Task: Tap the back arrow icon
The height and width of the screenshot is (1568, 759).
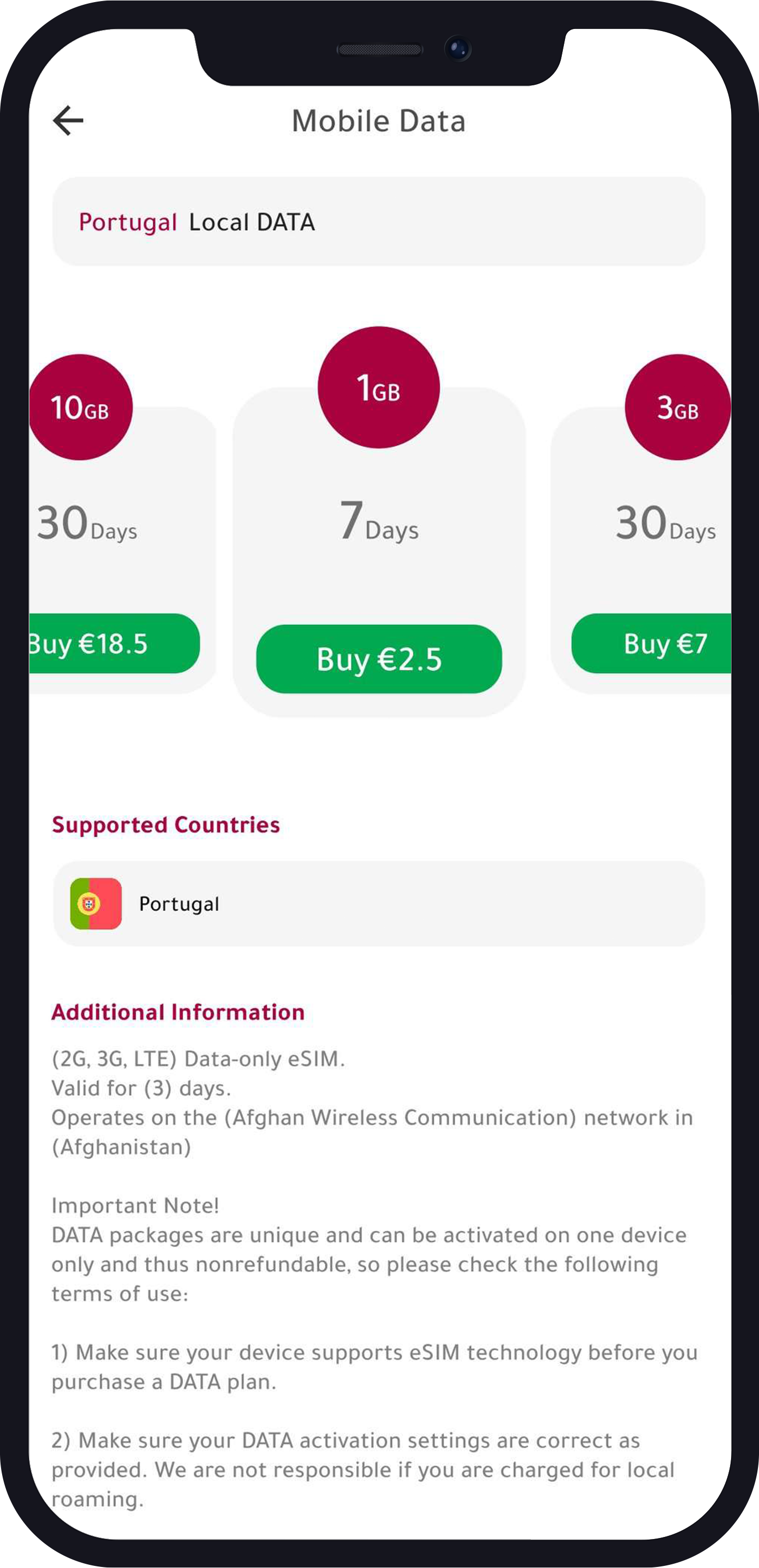Action: (x=67, y=120)
